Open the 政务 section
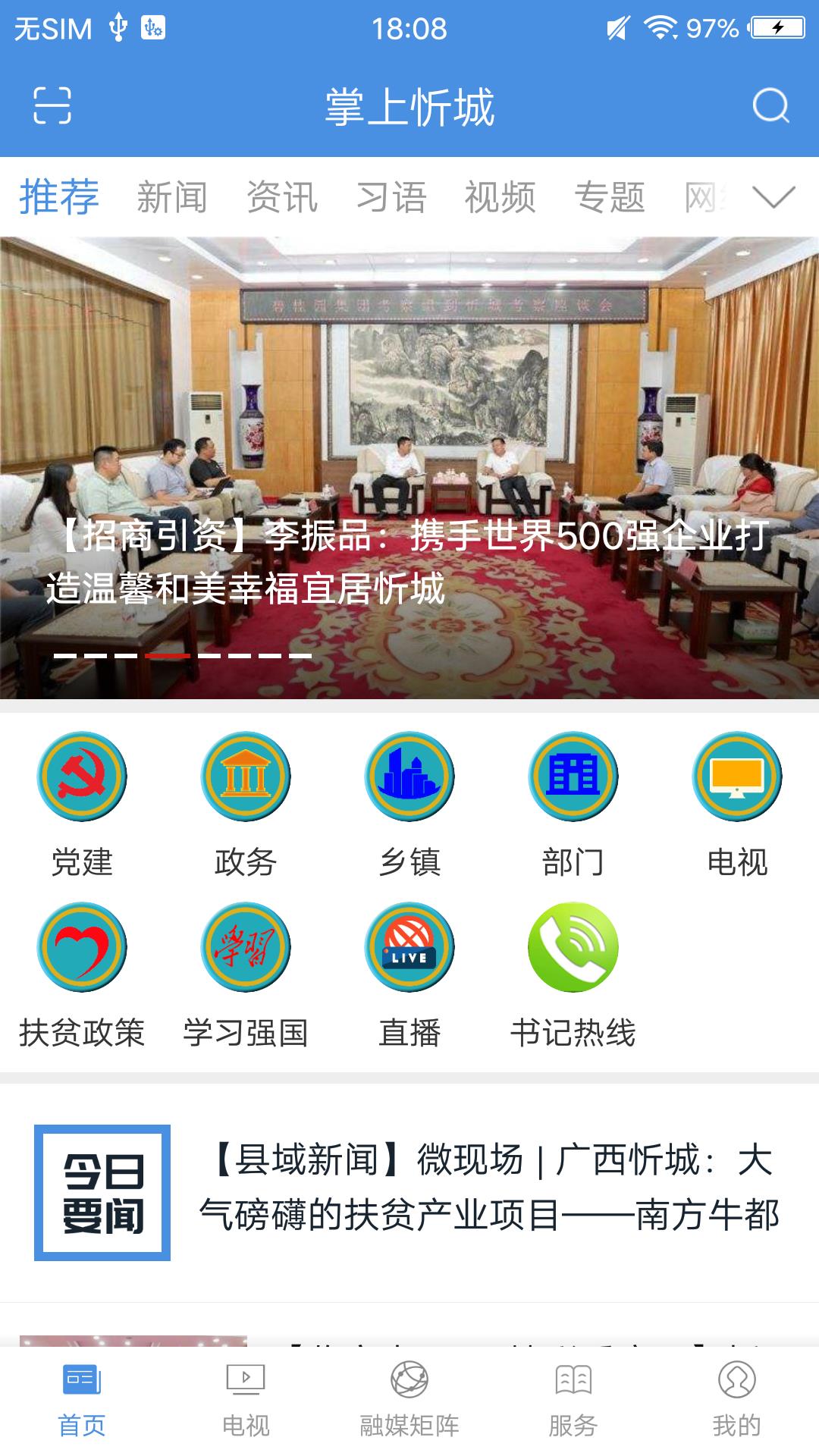Image resolution: width=819 pixels, height=1456 pixels. pos(246,802)
